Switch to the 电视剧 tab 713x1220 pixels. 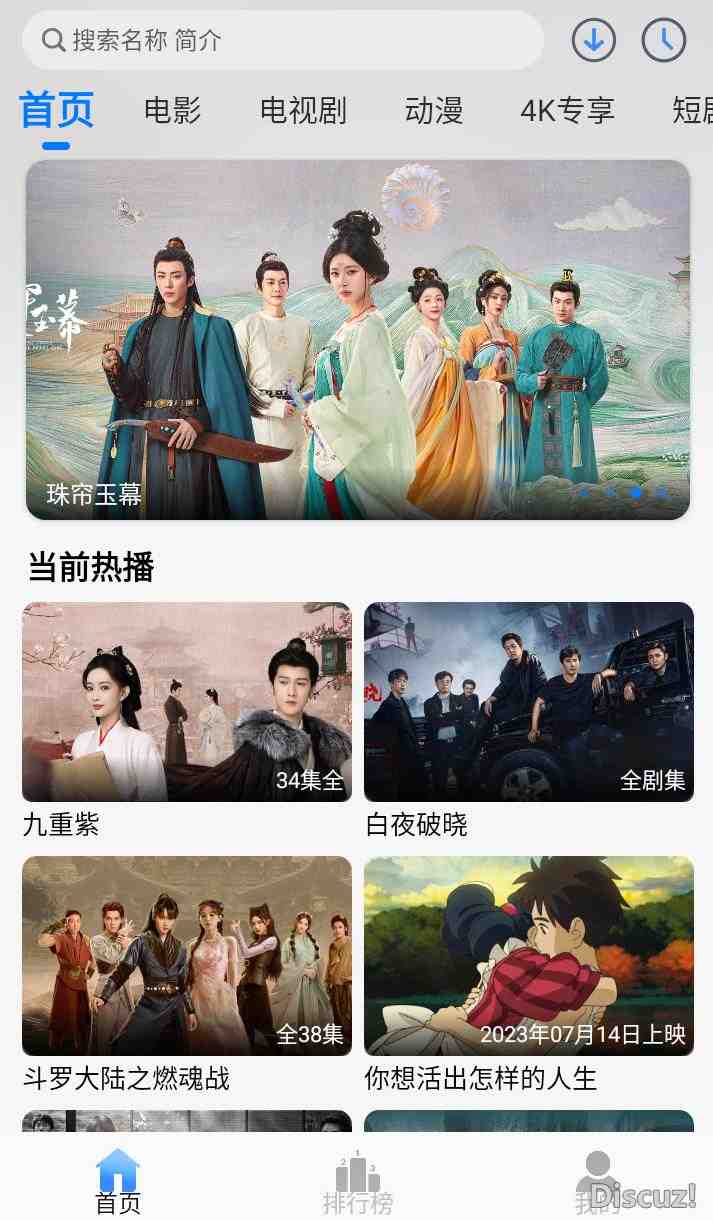coord(303,110)
